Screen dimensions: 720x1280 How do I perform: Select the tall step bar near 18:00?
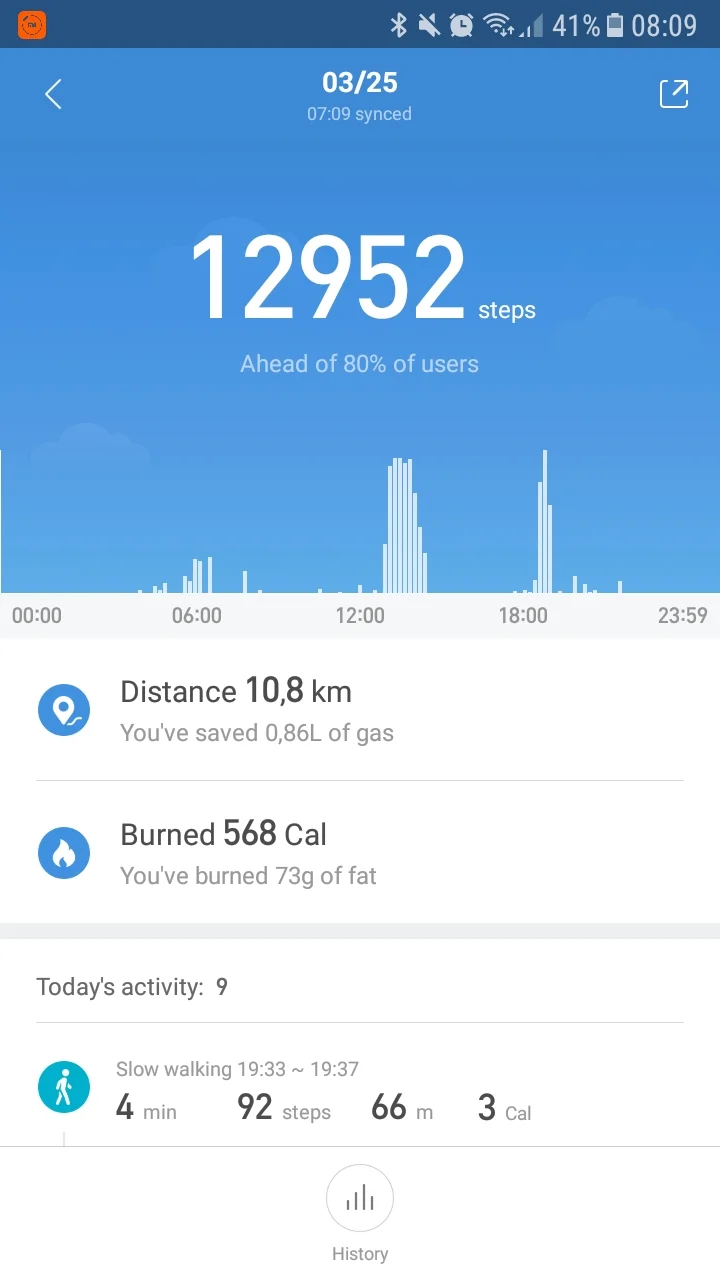[x=544, y=520]
